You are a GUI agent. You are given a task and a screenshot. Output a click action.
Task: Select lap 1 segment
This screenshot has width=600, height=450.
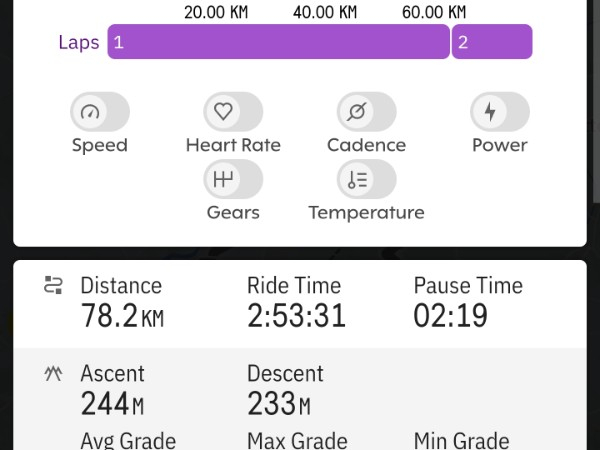278,43
